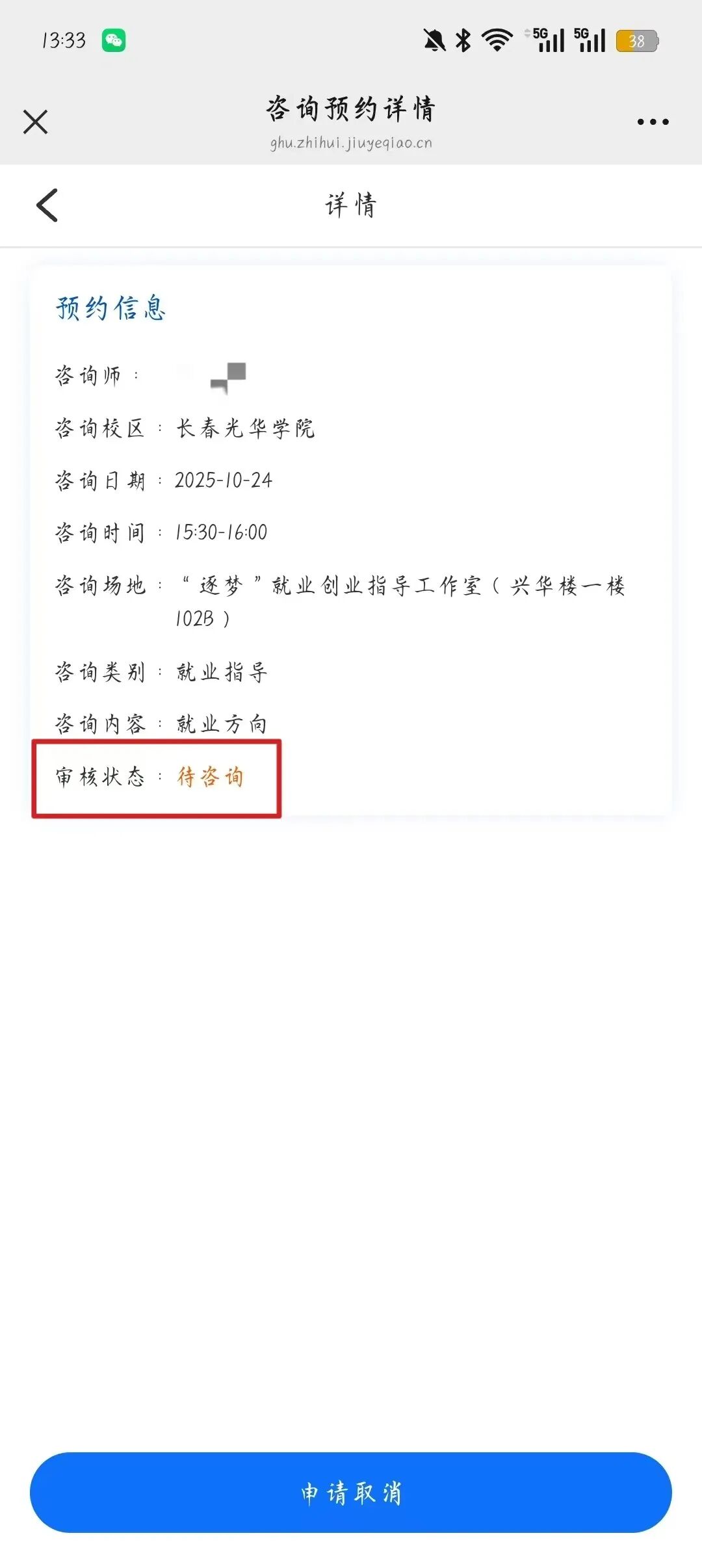This screenshot has height=1568, width=702.
Task: Go back from the 详情 page
Action: click(x=47, y=205)
